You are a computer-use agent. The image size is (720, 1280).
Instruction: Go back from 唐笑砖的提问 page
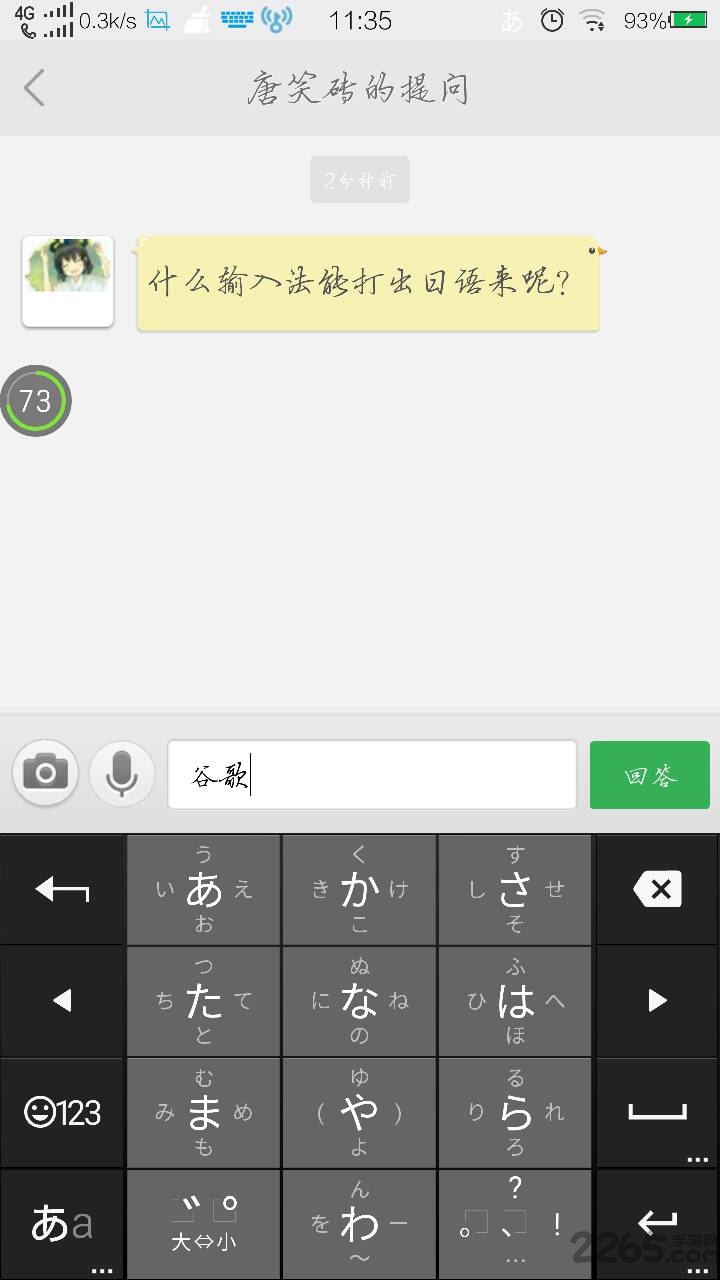tap(35, 88)
